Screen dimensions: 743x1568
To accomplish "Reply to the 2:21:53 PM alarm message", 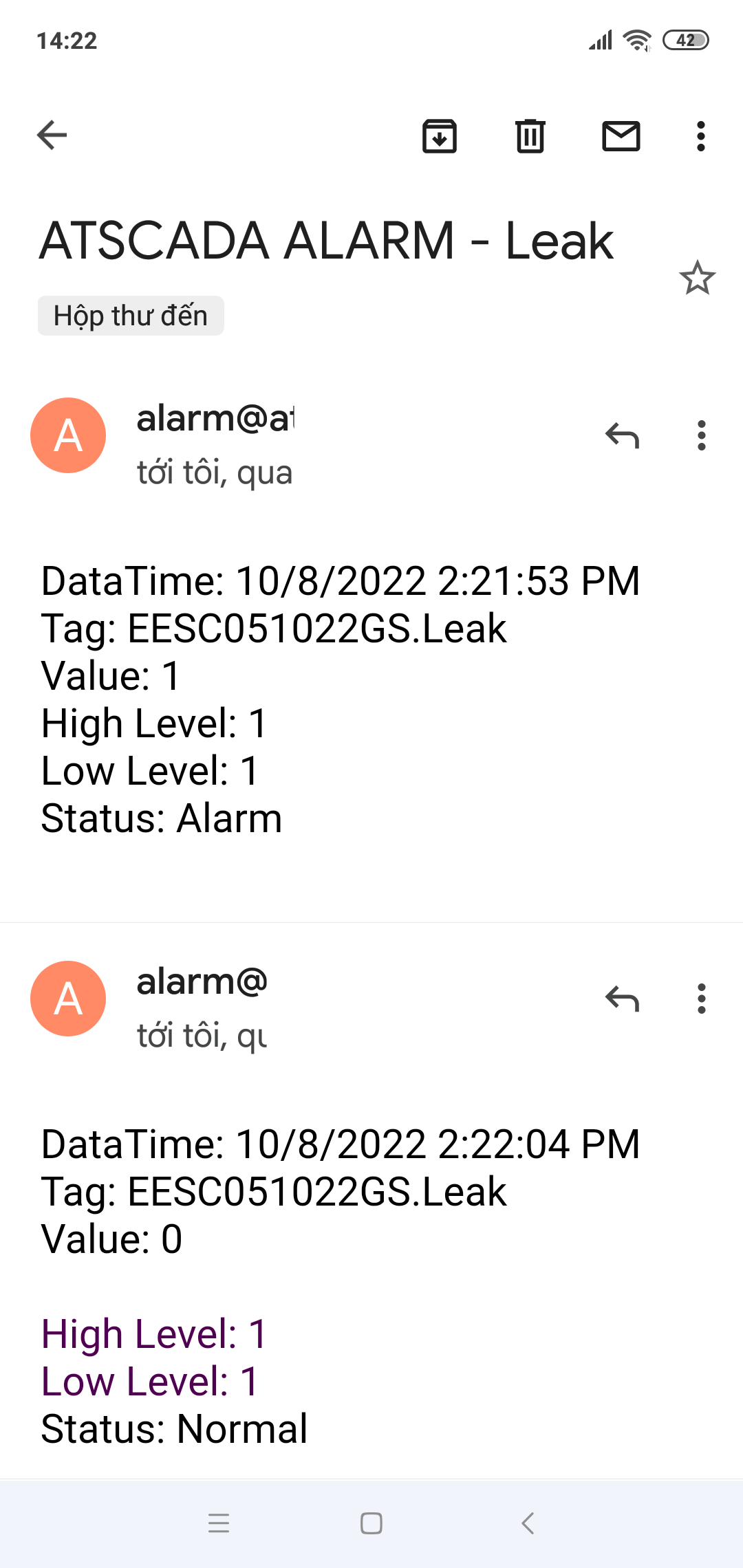I will tap(623, 435).
